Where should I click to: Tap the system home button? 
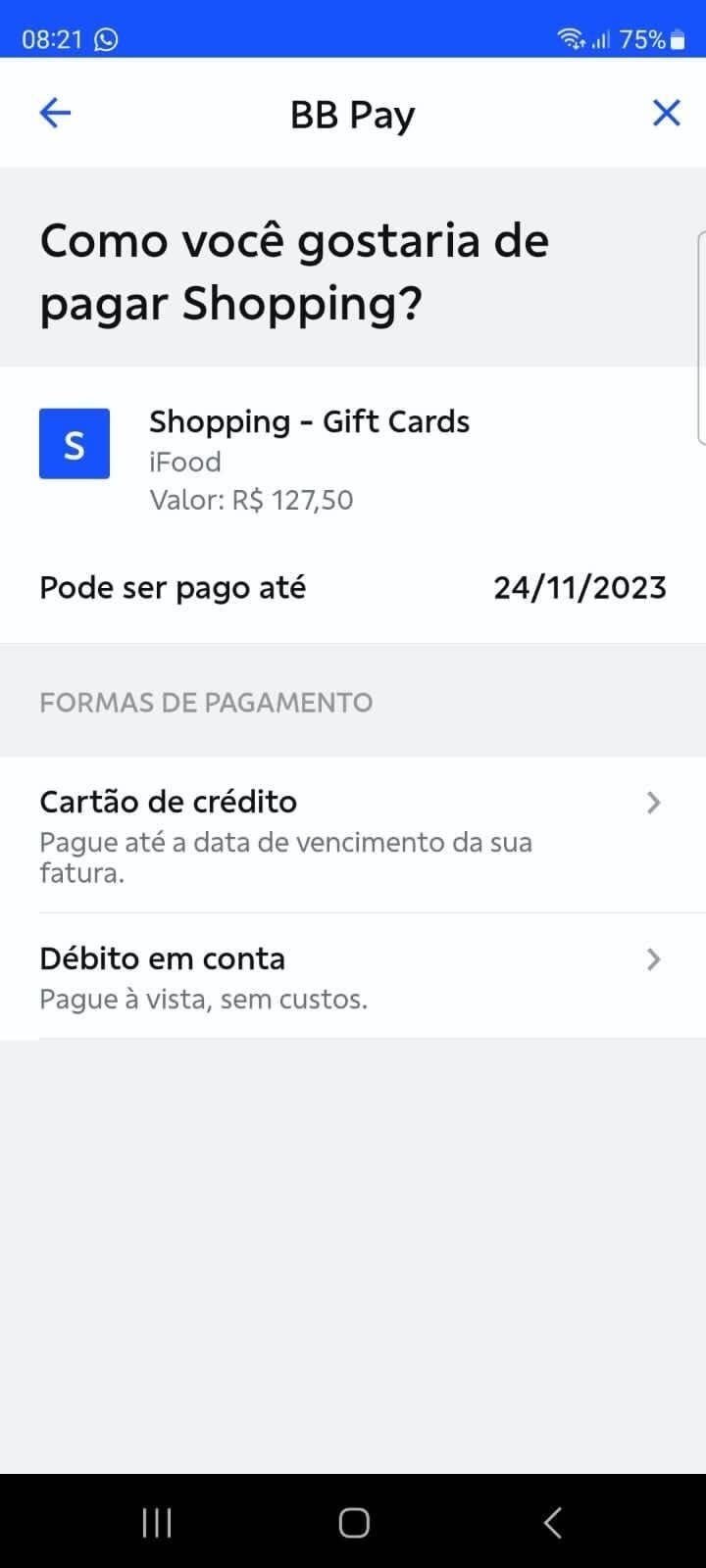[354, 1522]
